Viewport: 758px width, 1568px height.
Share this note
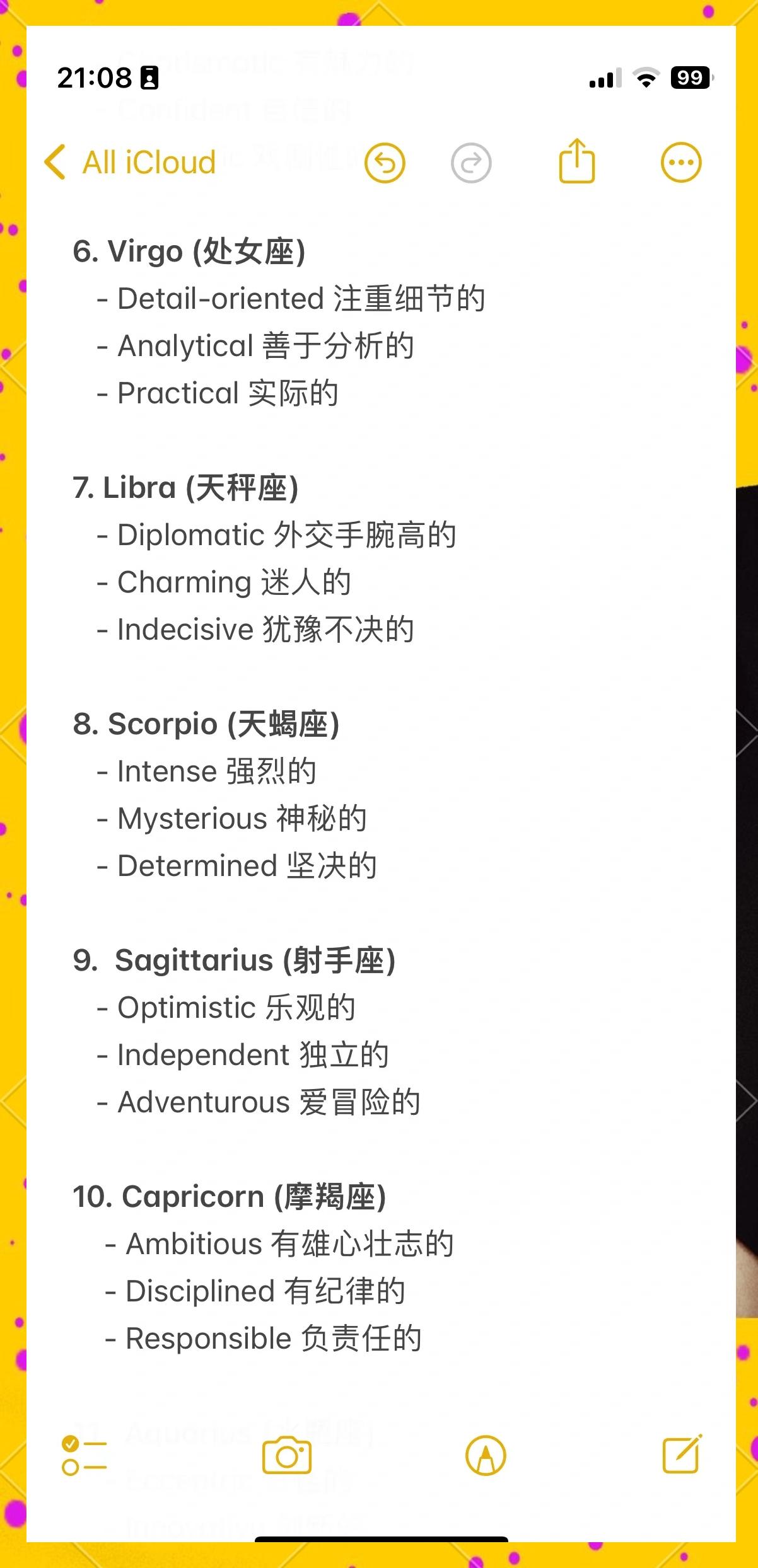pos(577,161)
